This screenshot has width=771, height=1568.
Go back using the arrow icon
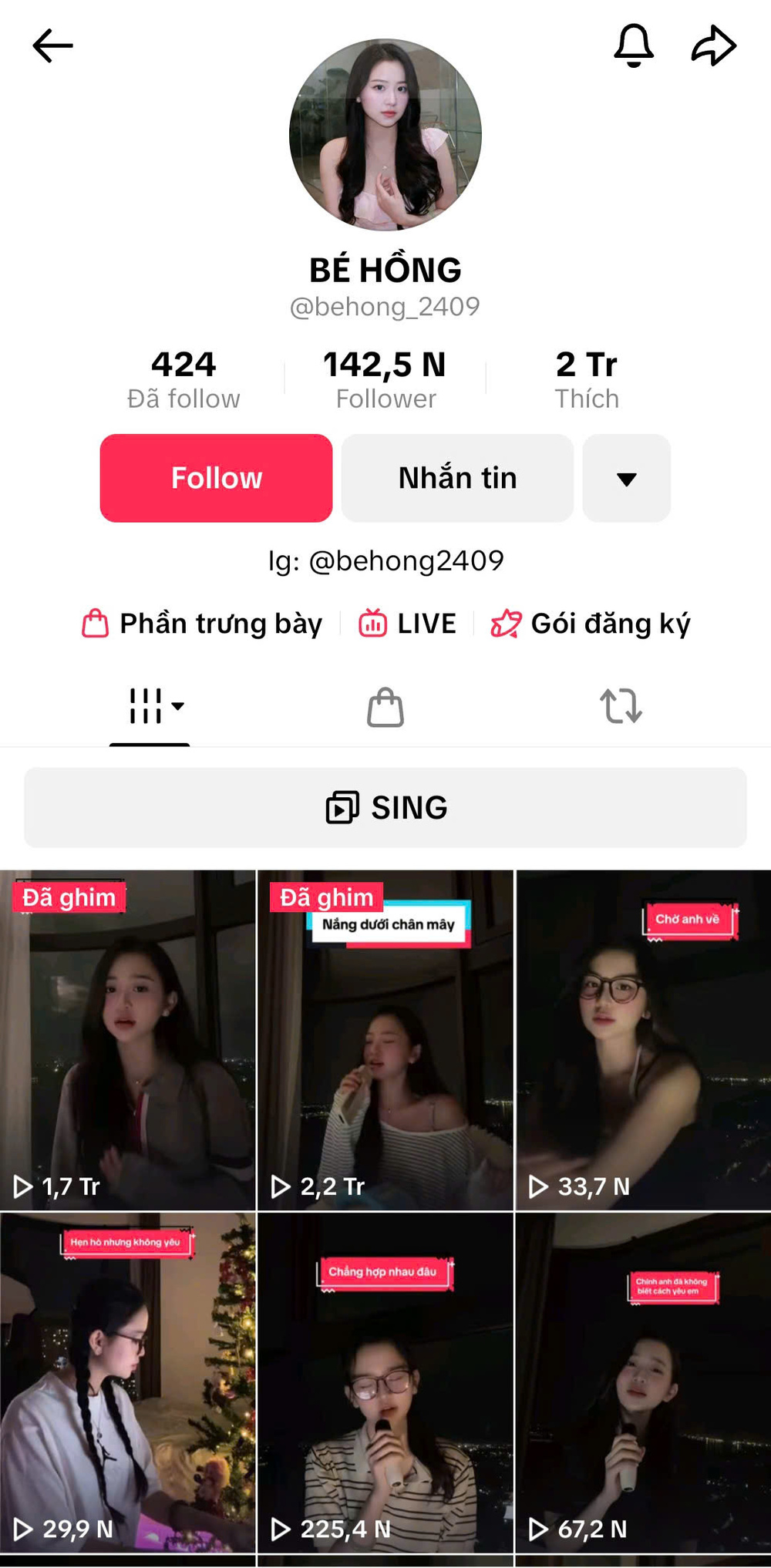52,46
